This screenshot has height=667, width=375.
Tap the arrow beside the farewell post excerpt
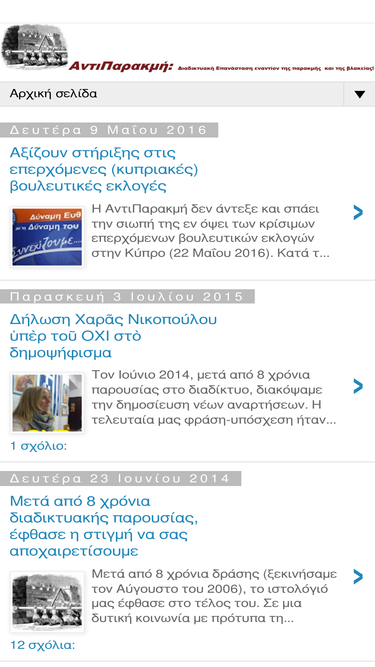click(x=358, y=577)
